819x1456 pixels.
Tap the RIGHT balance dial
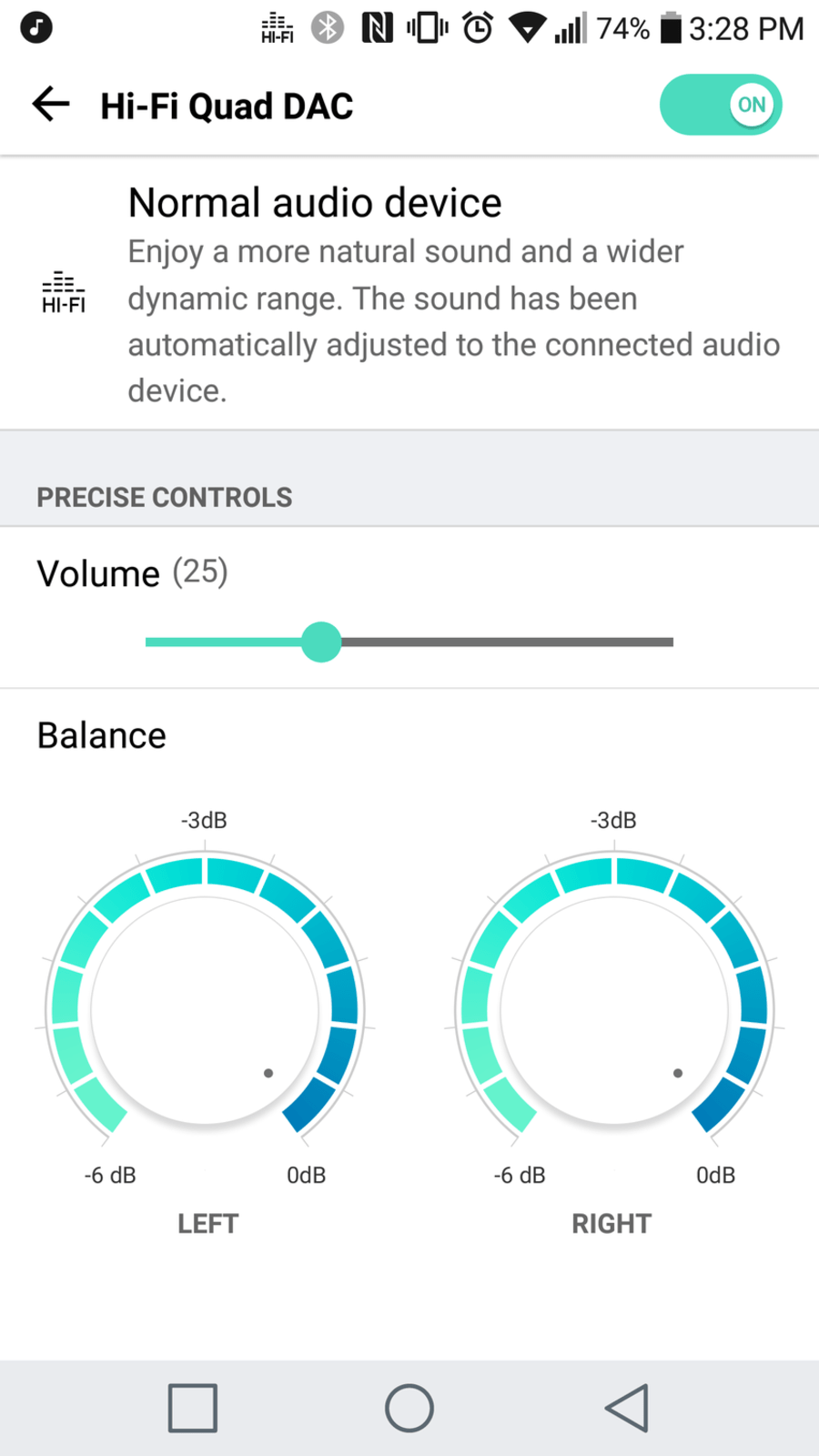click(614, 1008)
